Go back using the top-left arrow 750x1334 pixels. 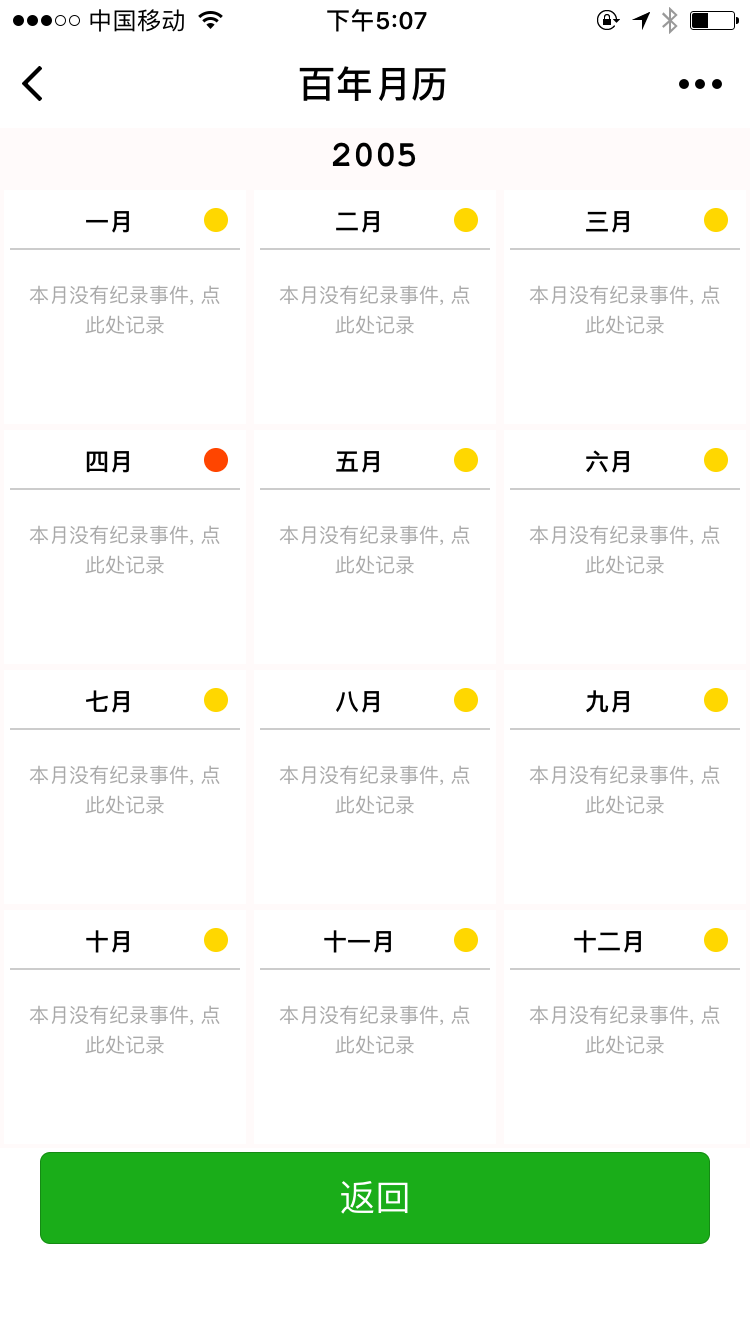(33, 84)
